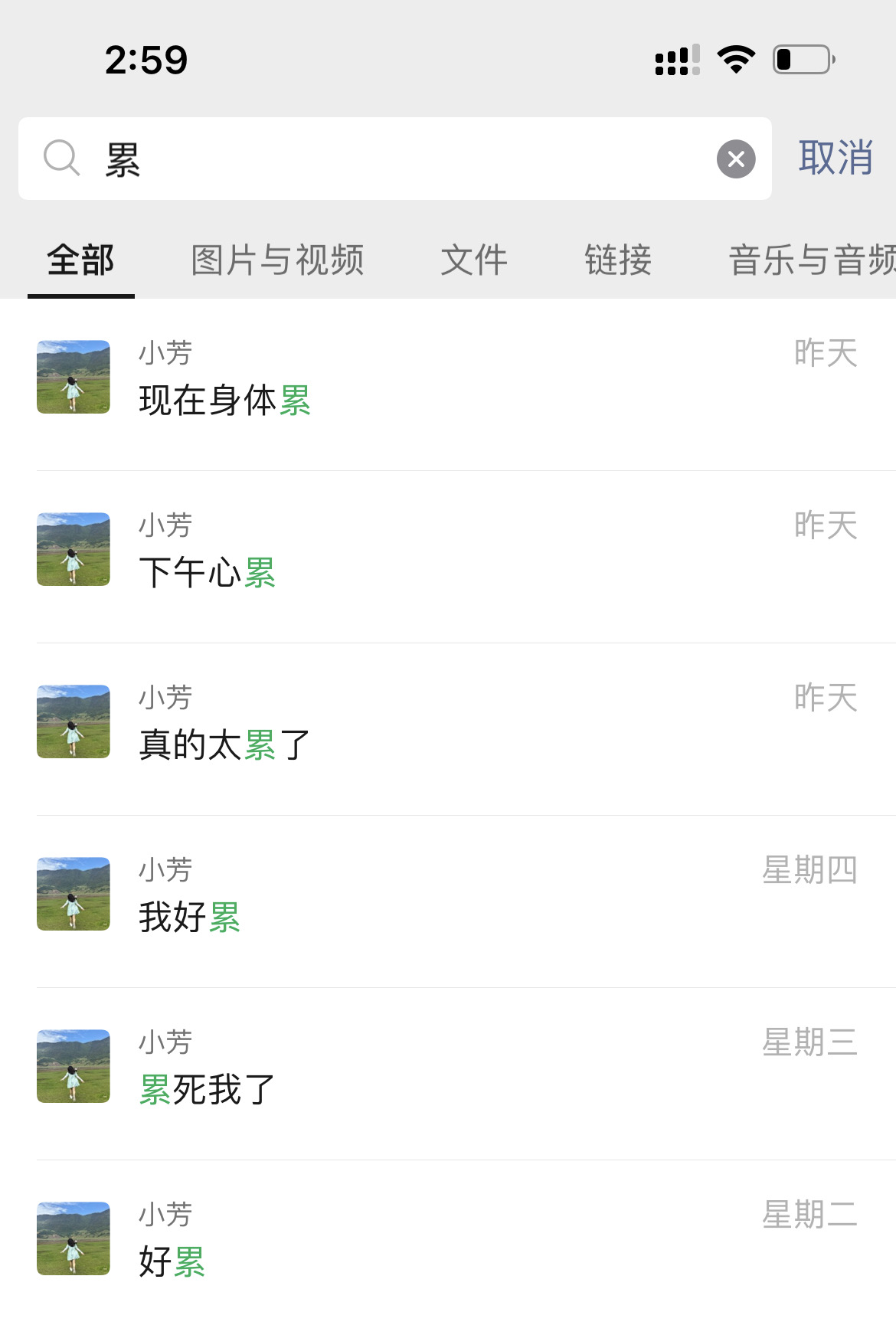Switch to the 音乐与音频 tab
The width and height of the screenshot is (896, 1325).
812,260
